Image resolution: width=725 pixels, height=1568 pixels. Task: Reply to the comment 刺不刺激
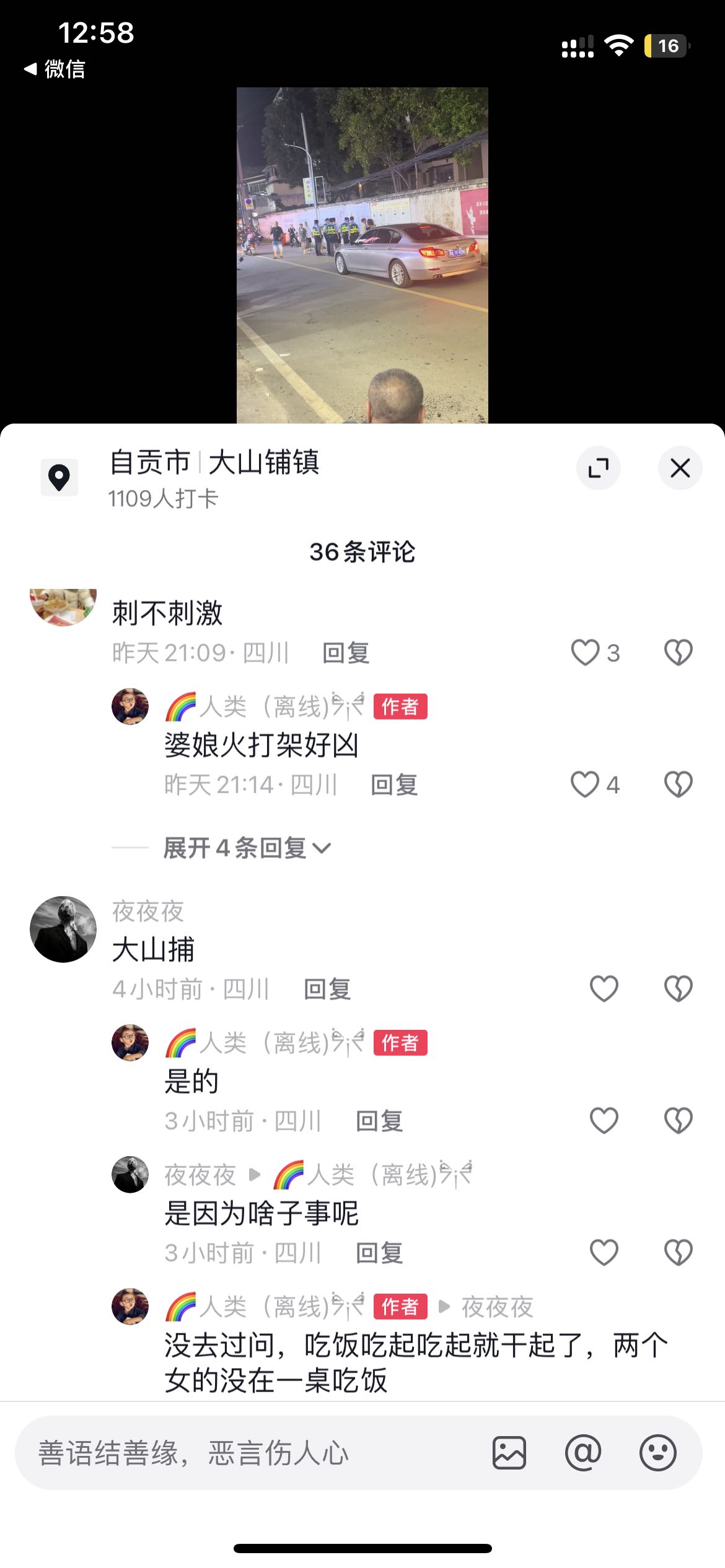(x=346, y=653)
